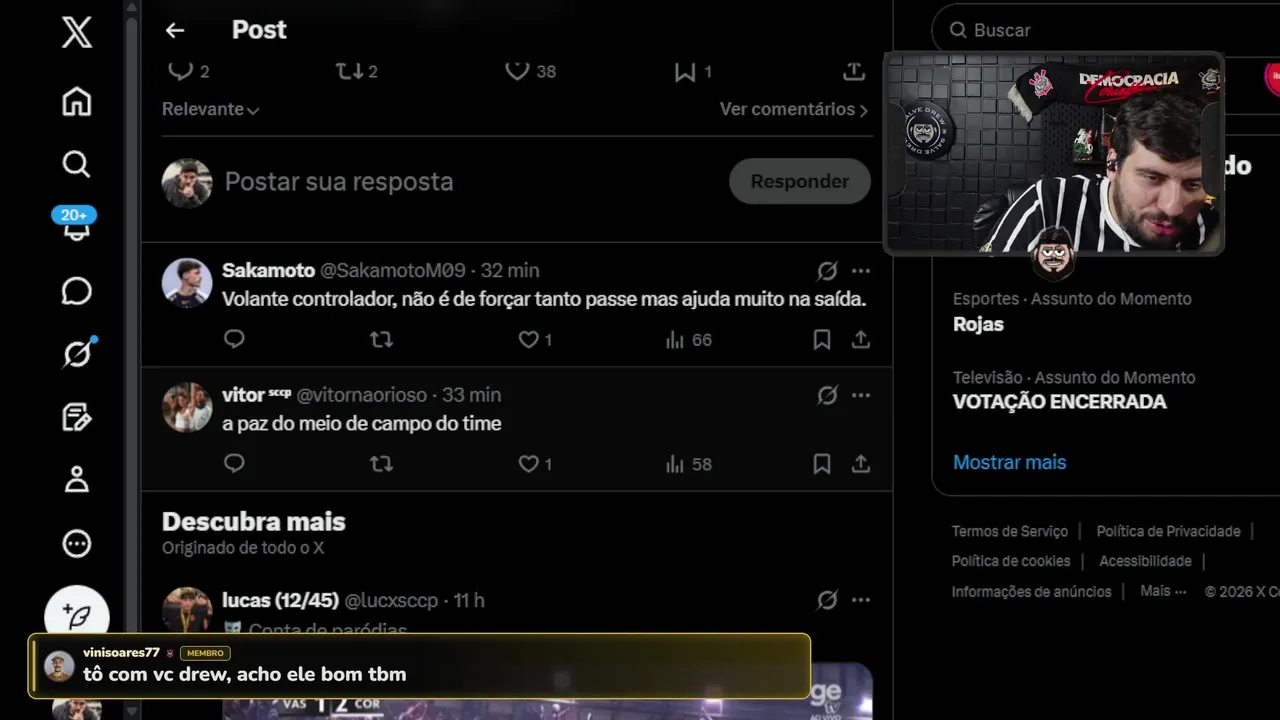Open the Home tab in sidebar
The height and width of the screenshot is (720, 1280).
[77, 101]
